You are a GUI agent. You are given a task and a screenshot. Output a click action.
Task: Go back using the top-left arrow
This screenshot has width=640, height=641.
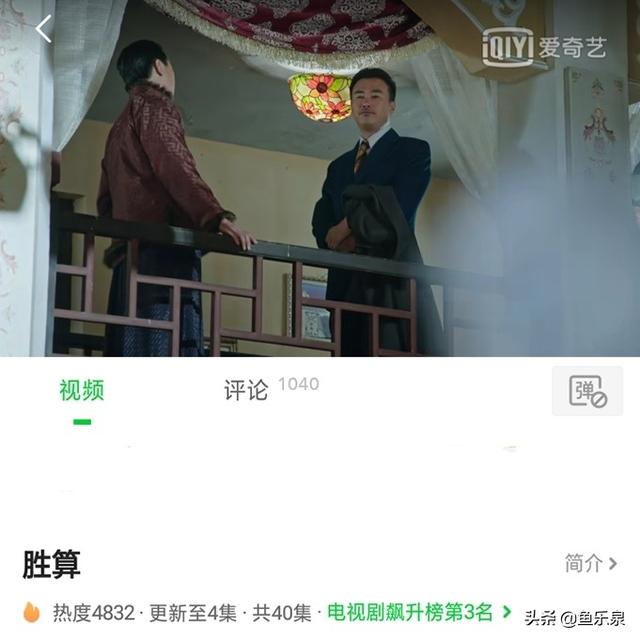(x=43, y=30)
